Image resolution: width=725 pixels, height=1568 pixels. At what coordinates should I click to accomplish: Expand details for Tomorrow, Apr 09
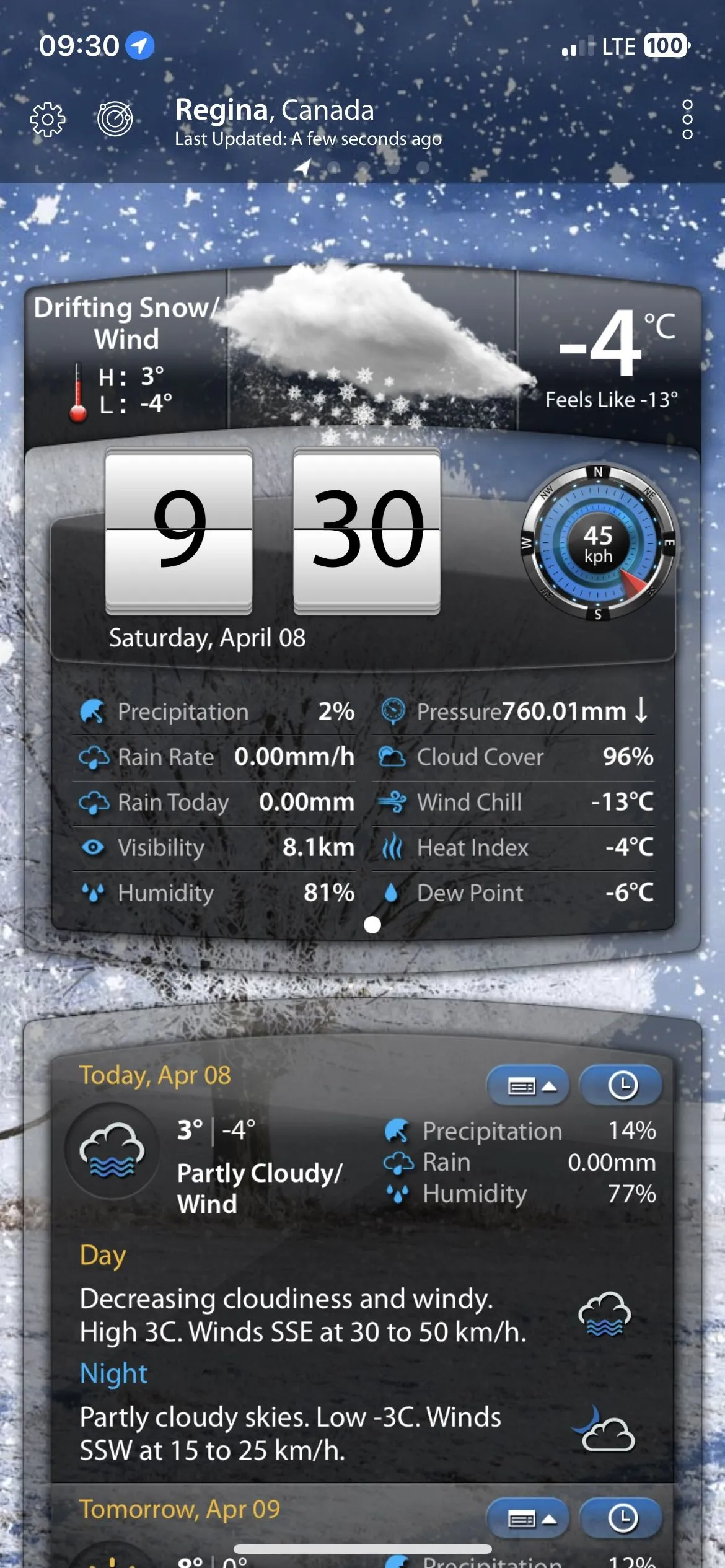528,1518
